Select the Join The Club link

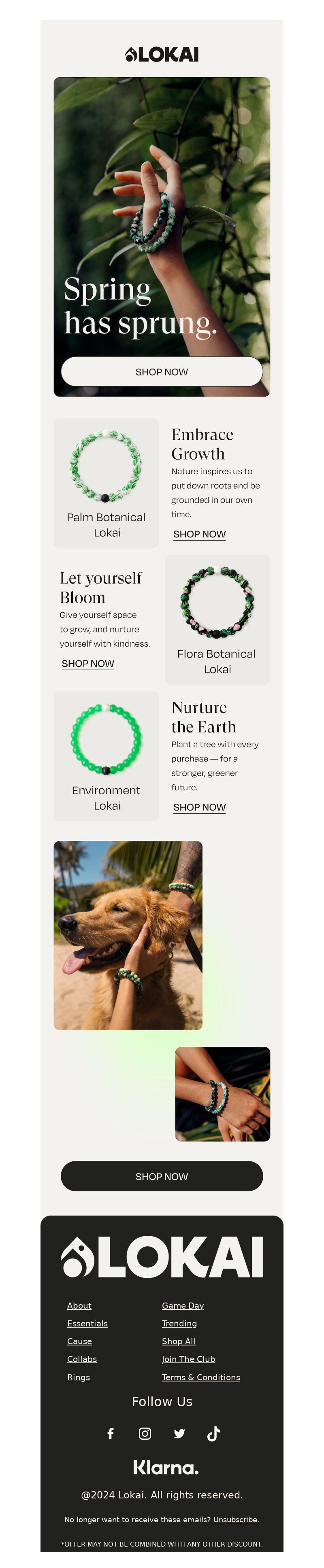(188, 1359)
